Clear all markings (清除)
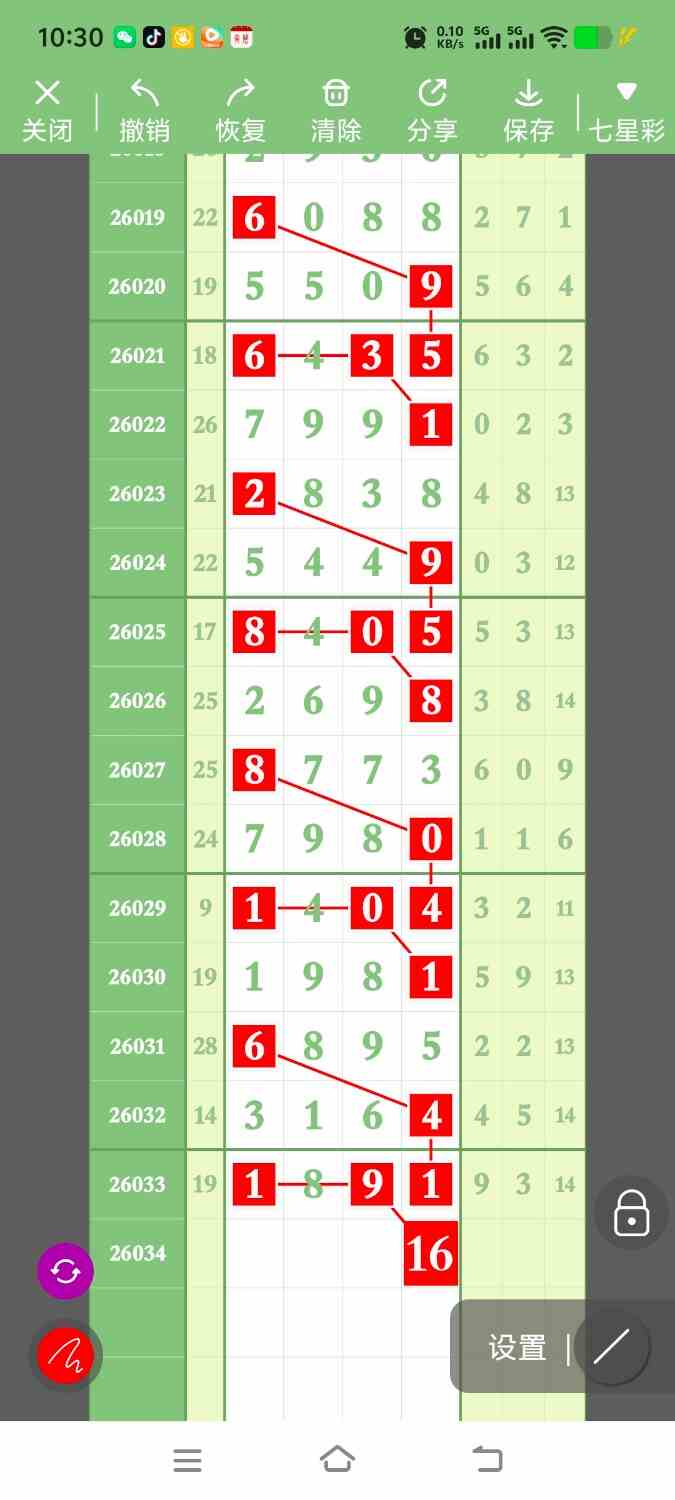This screenshot has width=675, height=1500. [336, 110]
